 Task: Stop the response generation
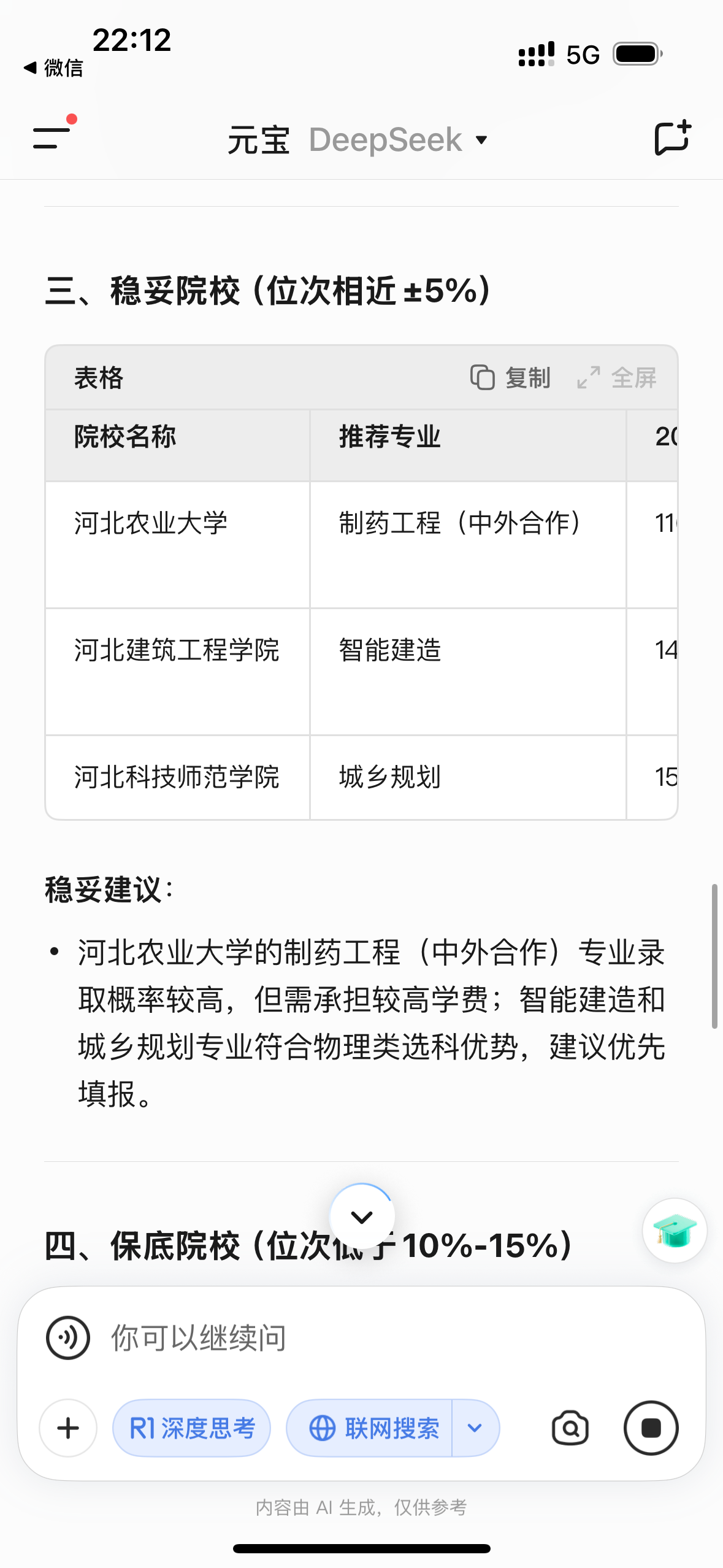coord(651,1428)
